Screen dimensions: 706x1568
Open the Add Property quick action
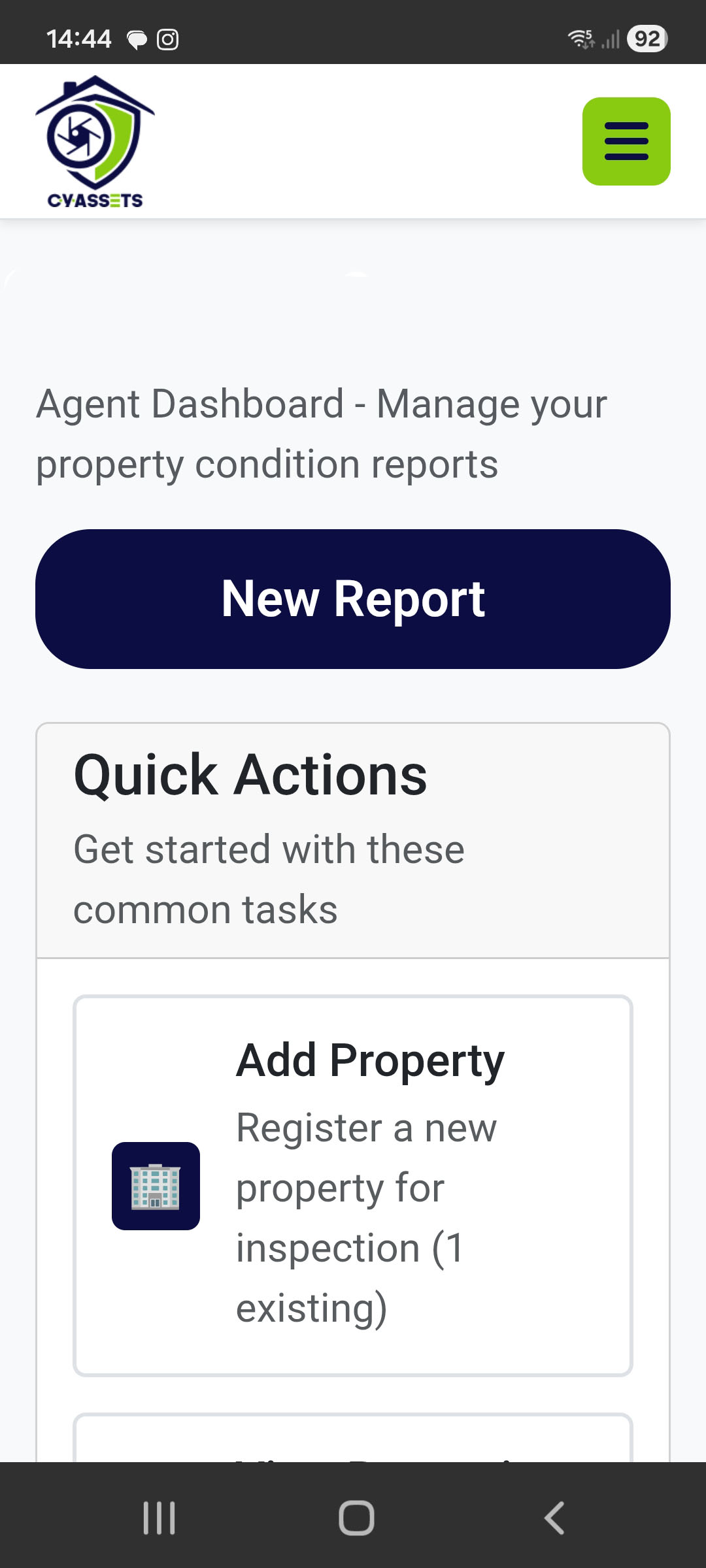353,1184
